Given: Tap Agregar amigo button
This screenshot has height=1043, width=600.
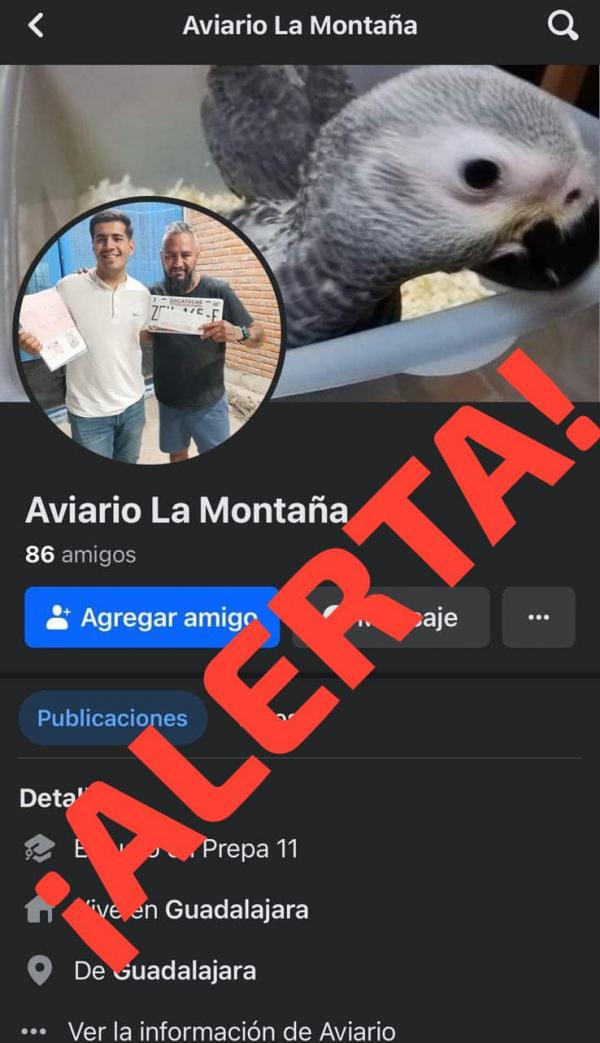Looking at the screenshot, I should [x=152, y=617].
